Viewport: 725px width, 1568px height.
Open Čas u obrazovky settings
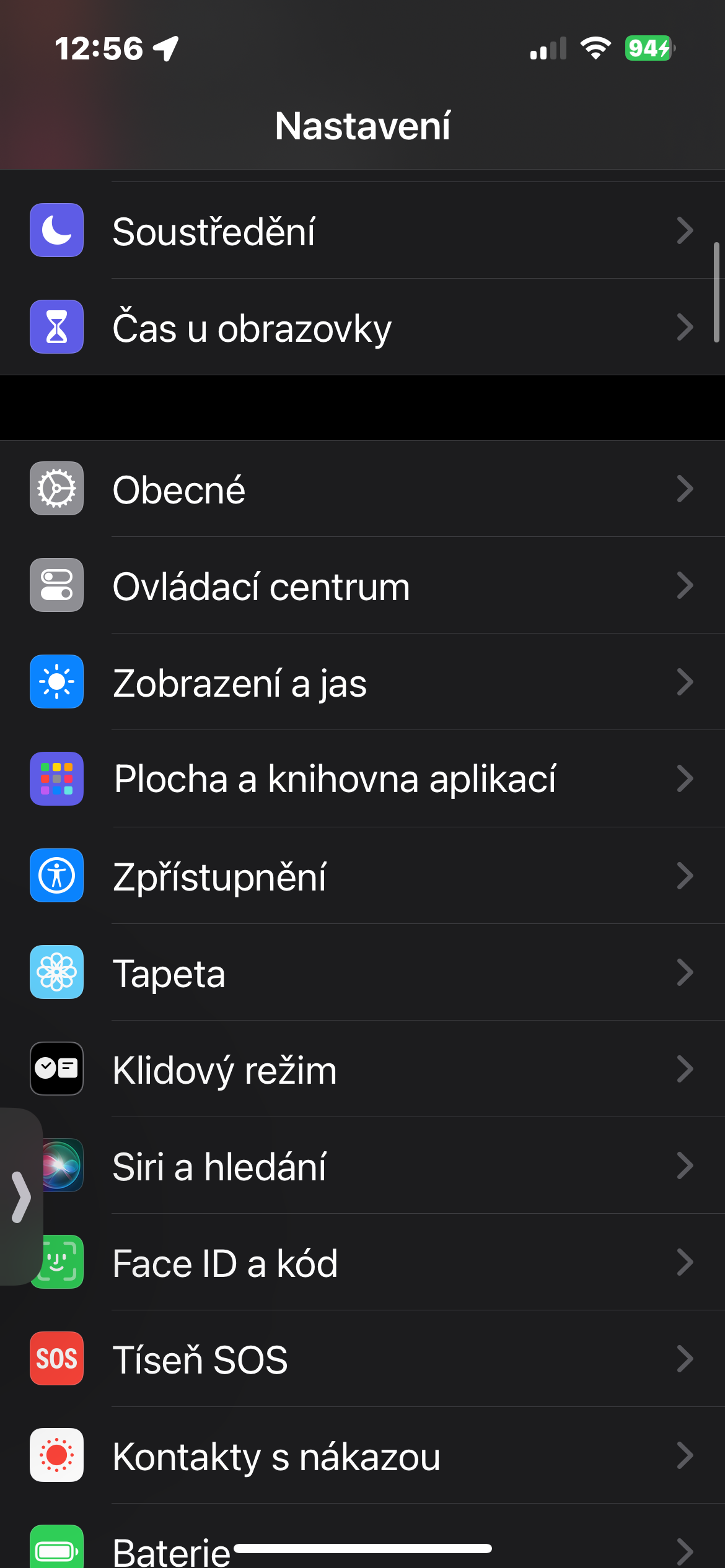(362, 328)
